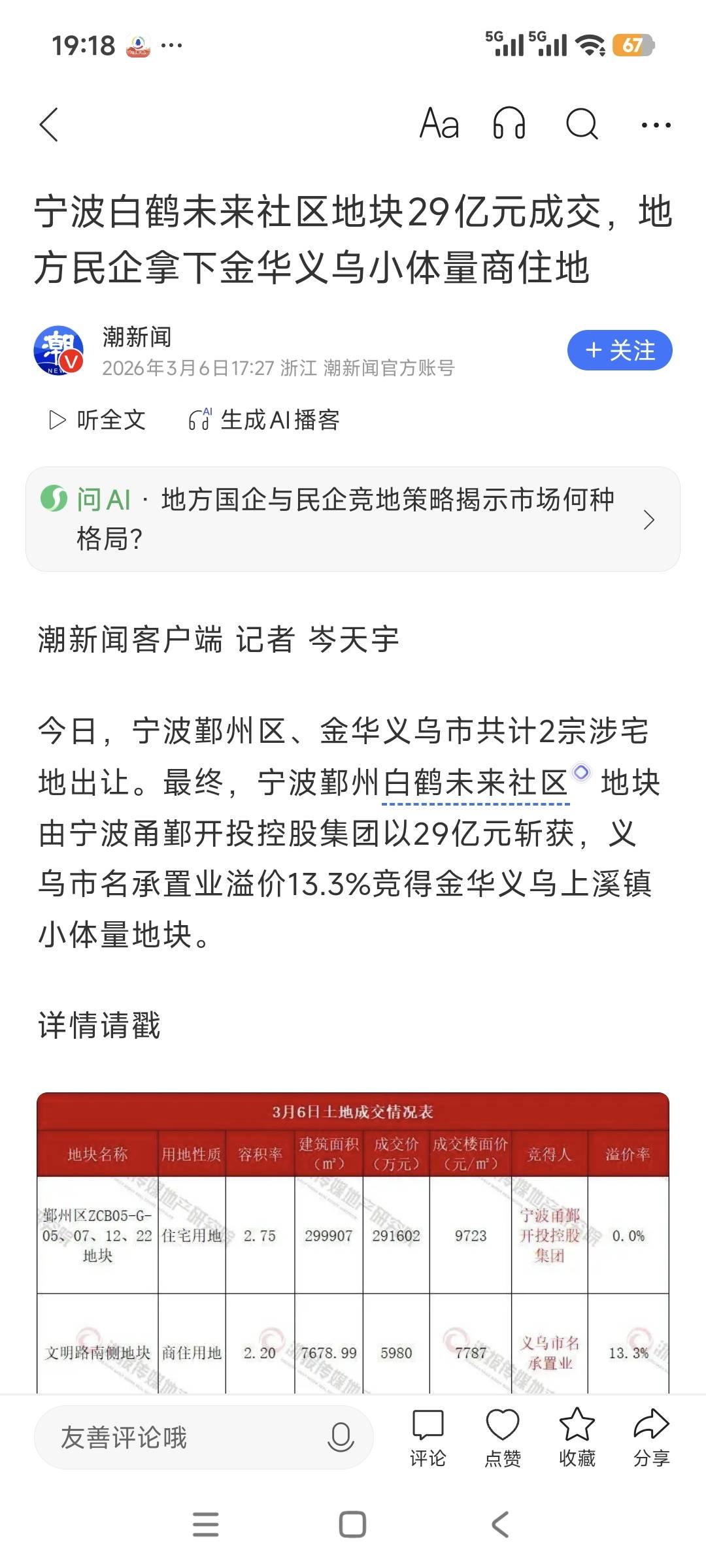
Task: Open the 问AI suggested question card
Action: tap(353, 519)
